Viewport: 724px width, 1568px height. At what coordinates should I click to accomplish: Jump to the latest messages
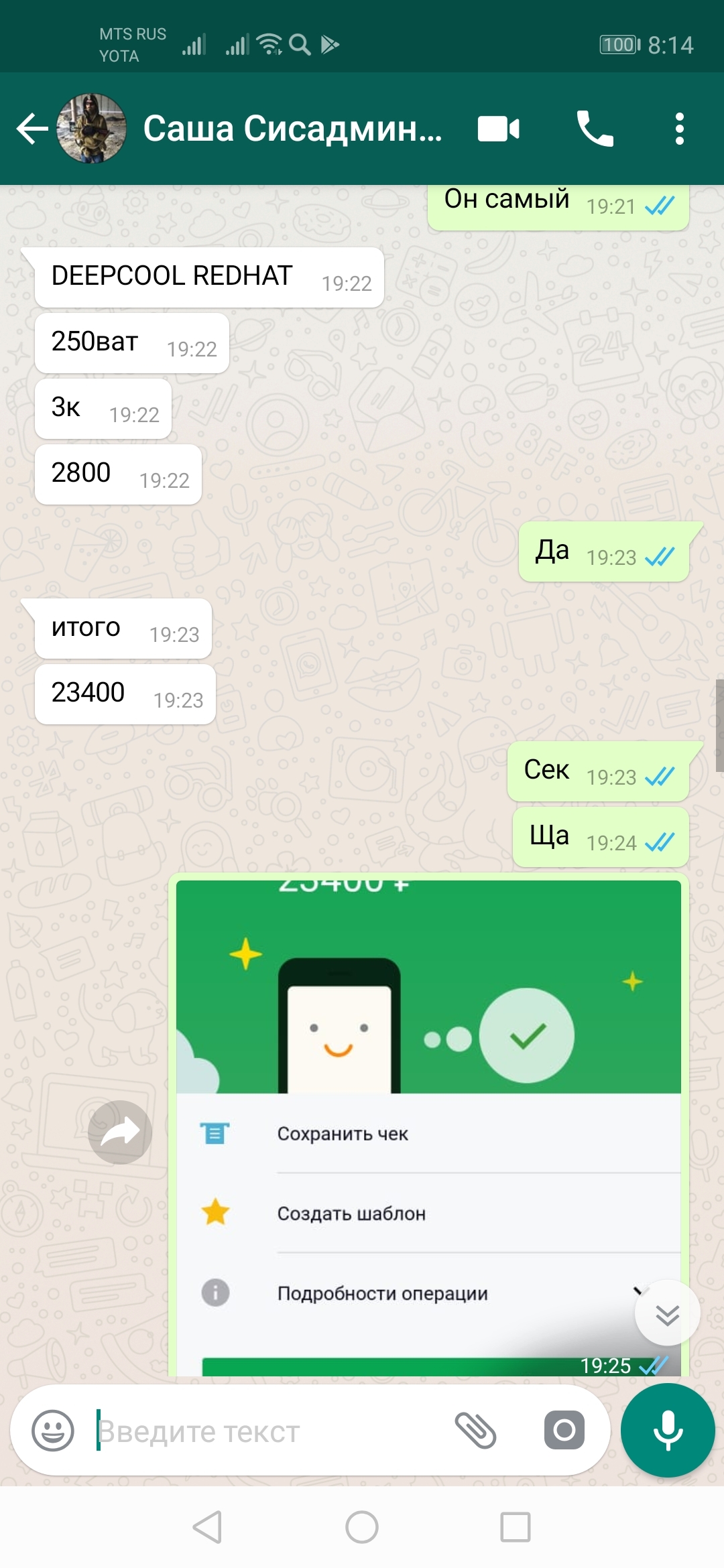[667, 1314]
